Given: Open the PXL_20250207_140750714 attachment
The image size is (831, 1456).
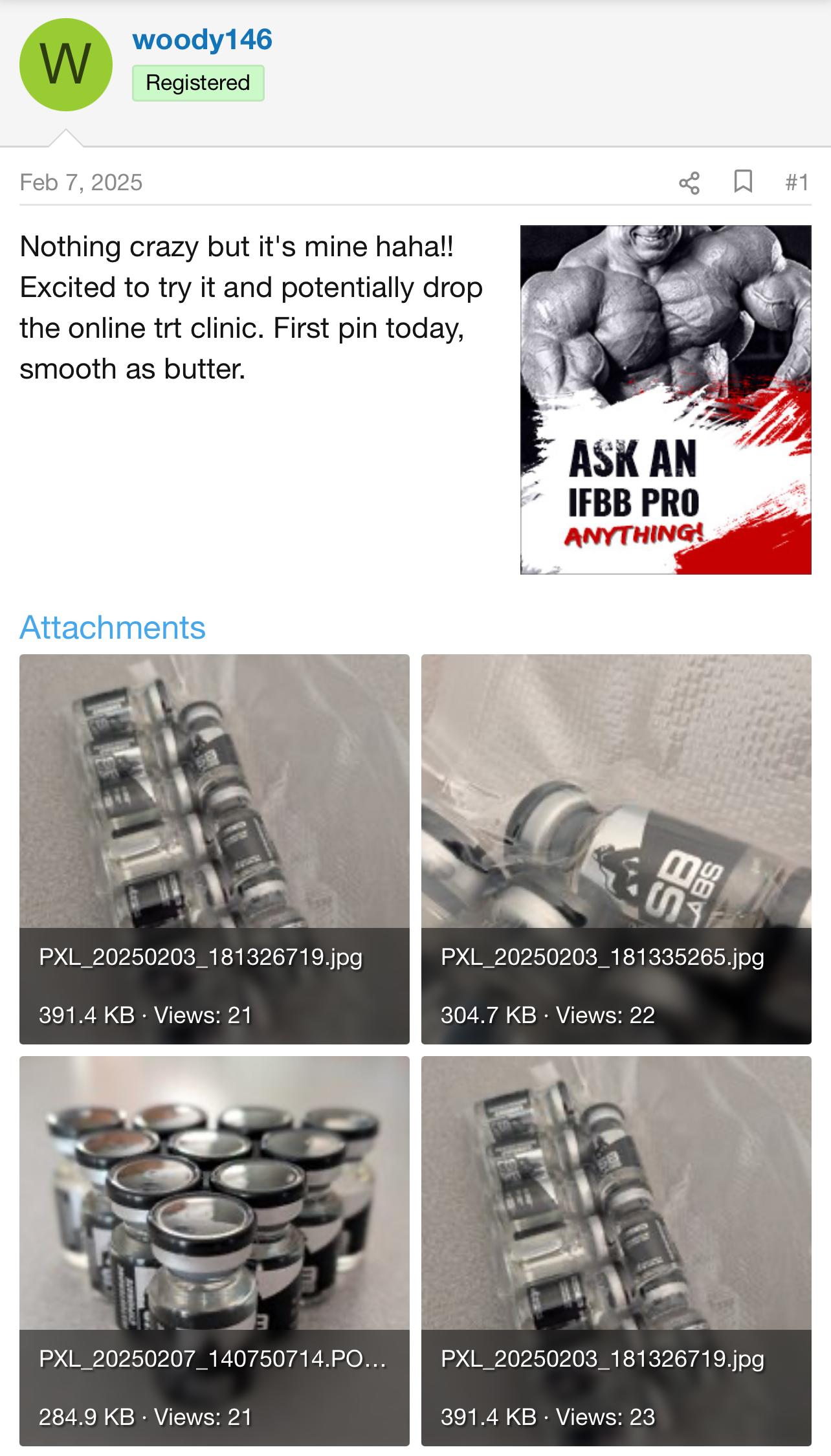Looking at the screenshot, I should point(214,1250).
